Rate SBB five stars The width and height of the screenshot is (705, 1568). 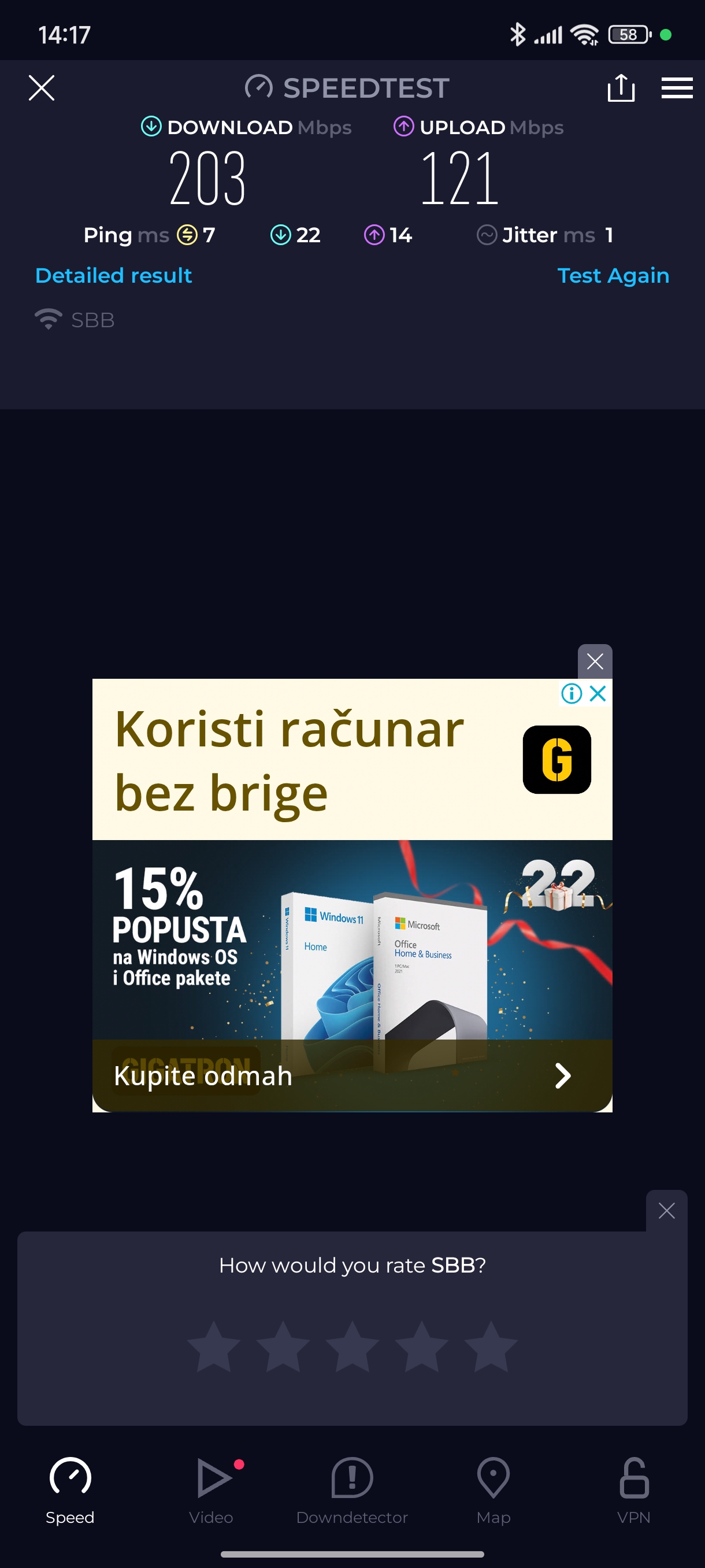click(490, 1347)
